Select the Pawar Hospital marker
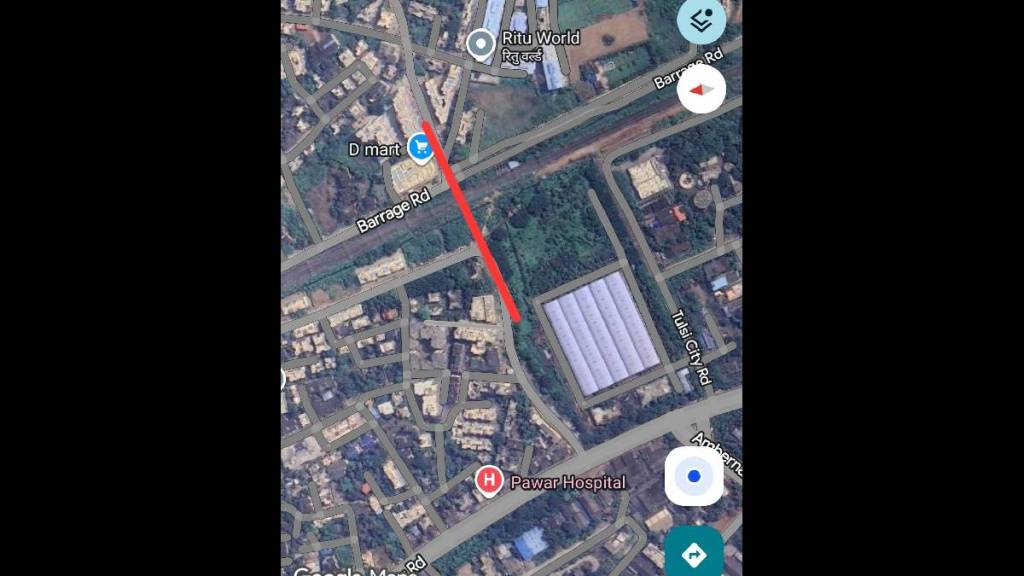This screenshot has height=576, width=1024. [x=489, y=482]
